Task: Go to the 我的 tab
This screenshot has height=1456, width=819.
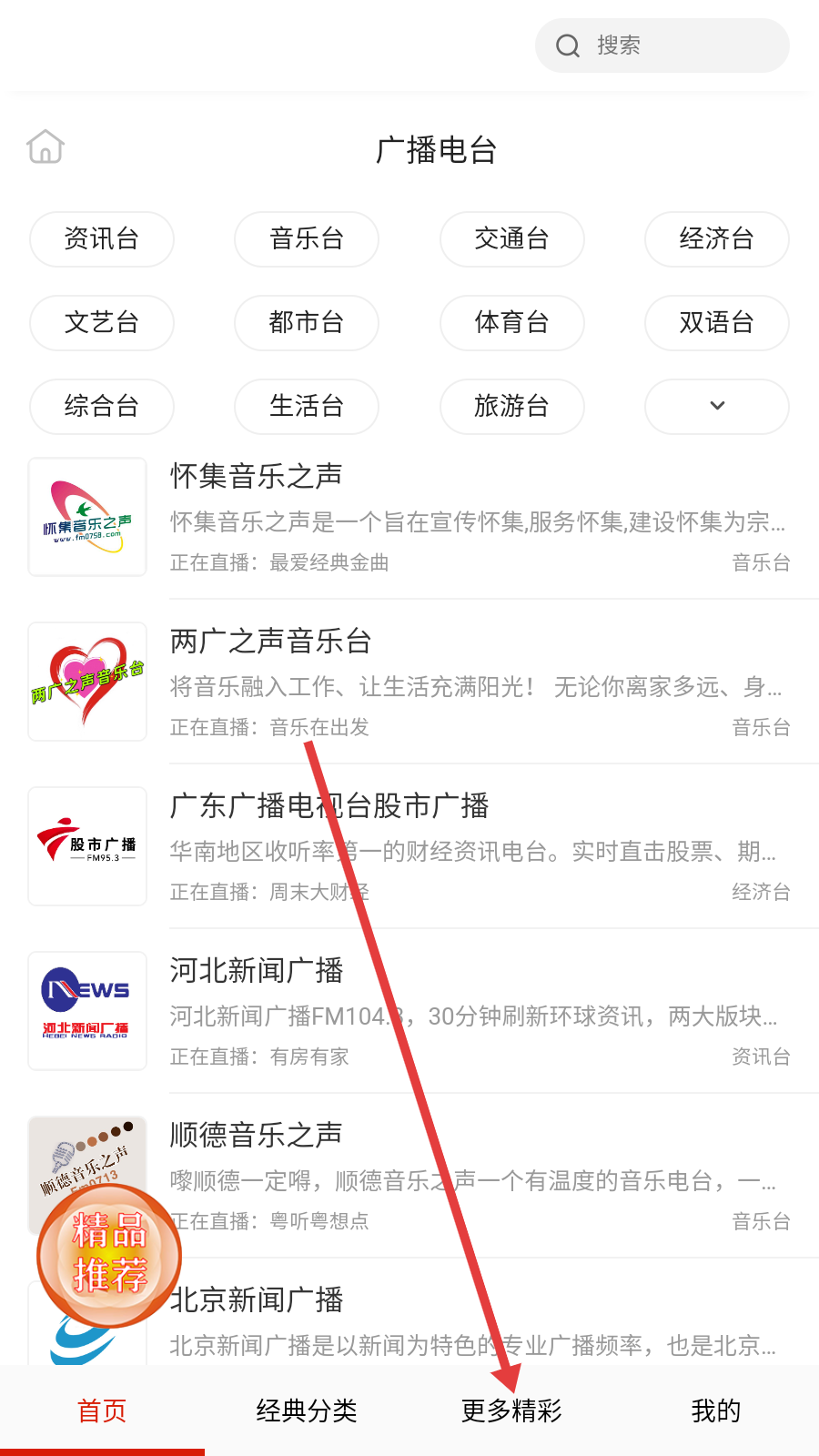Action: (x=716, y=1410)
